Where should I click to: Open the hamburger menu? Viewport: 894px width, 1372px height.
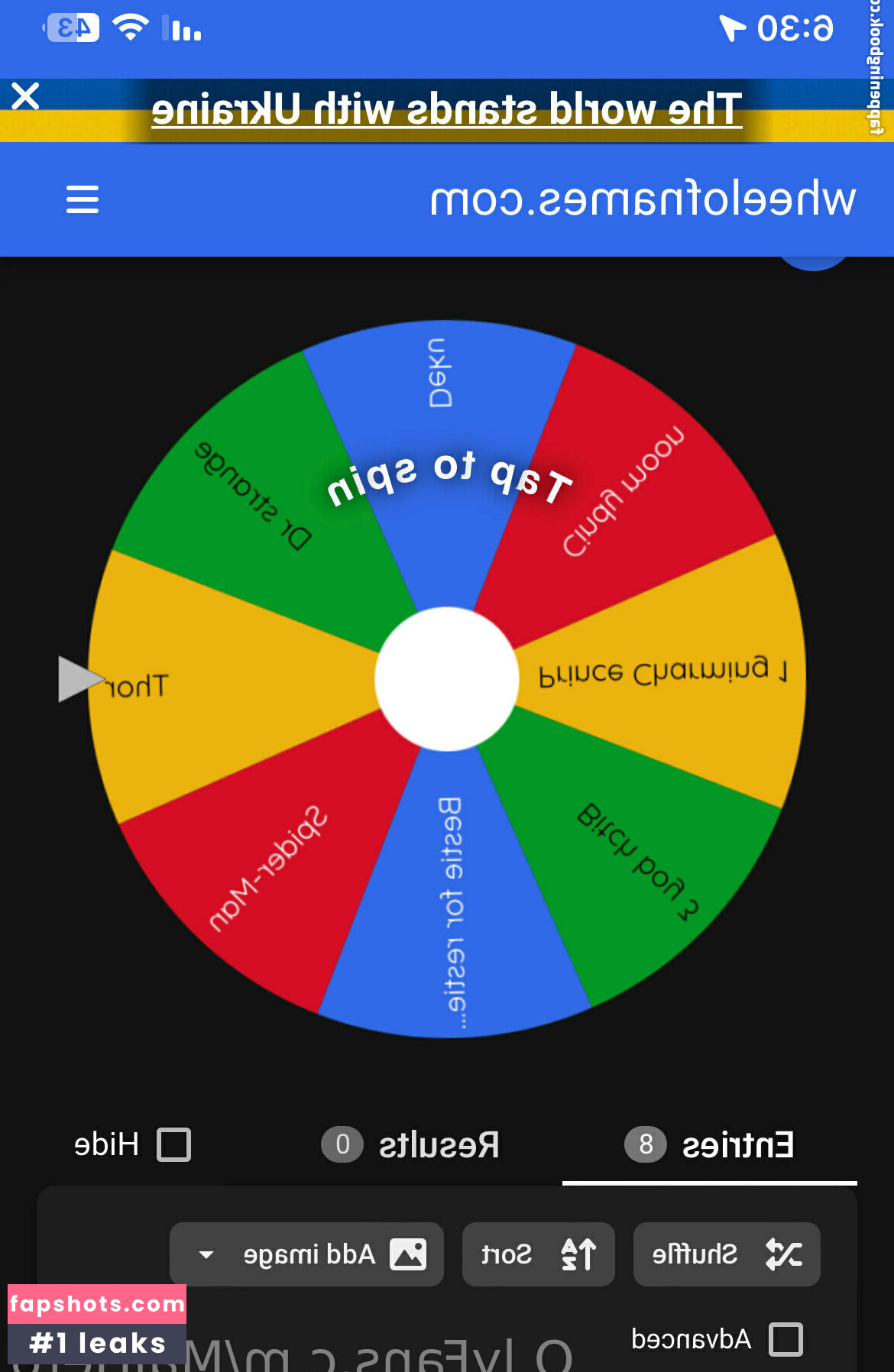tap(83, 199)
